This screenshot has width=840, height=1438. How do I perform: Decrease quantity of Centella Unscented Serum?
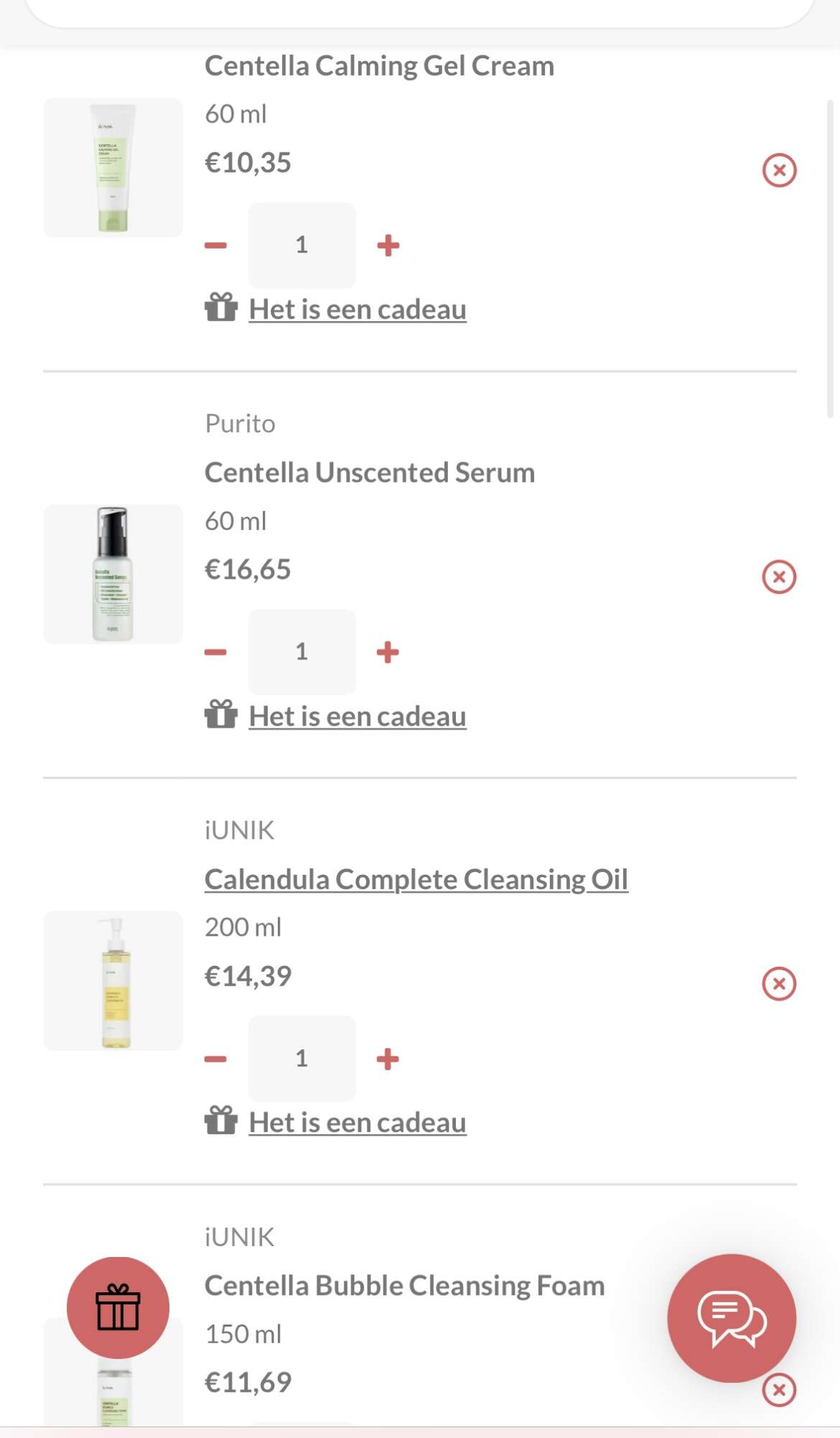[215, 652]
